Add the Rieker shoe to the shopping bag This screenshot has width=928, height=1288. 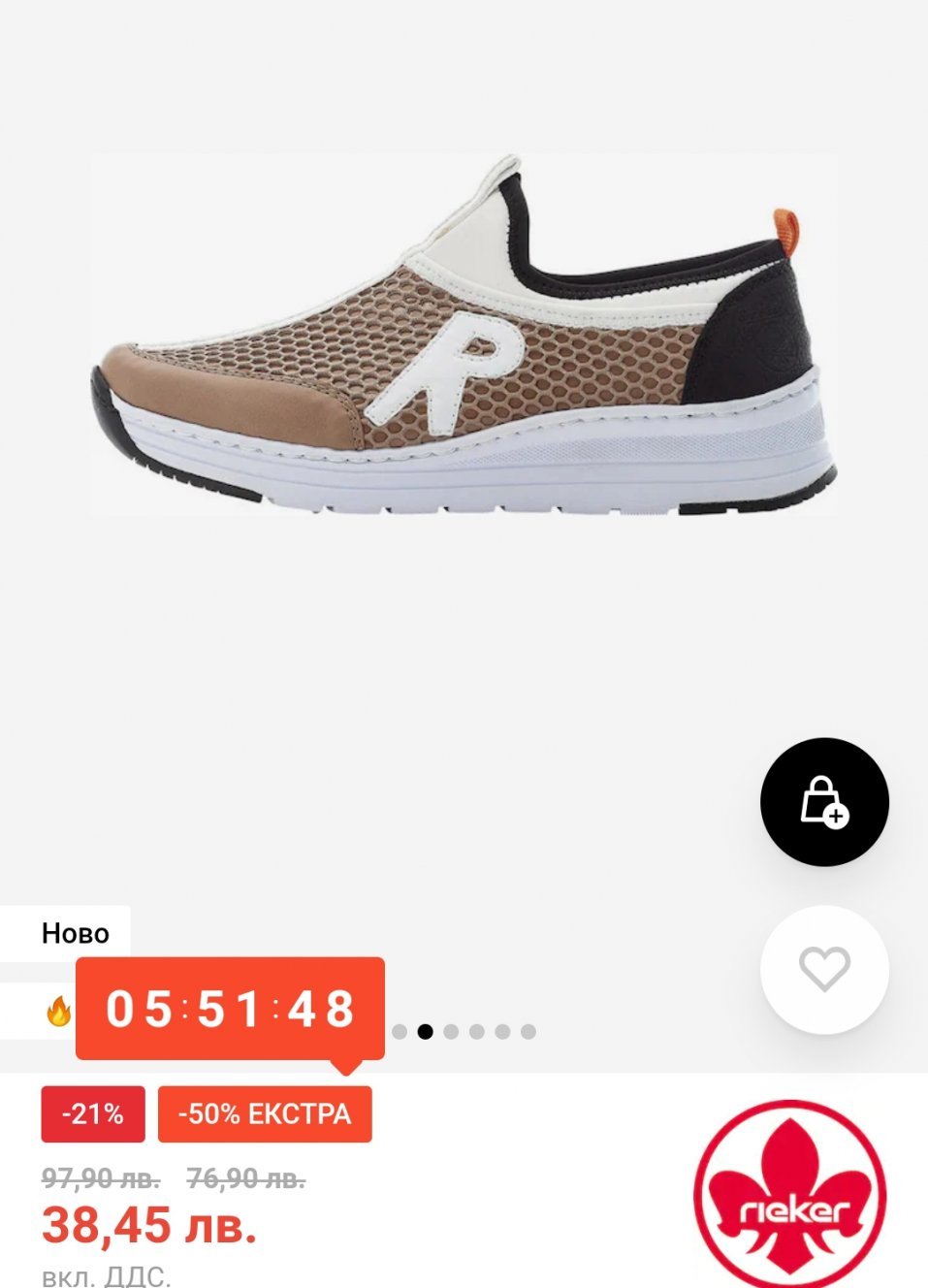824,802
